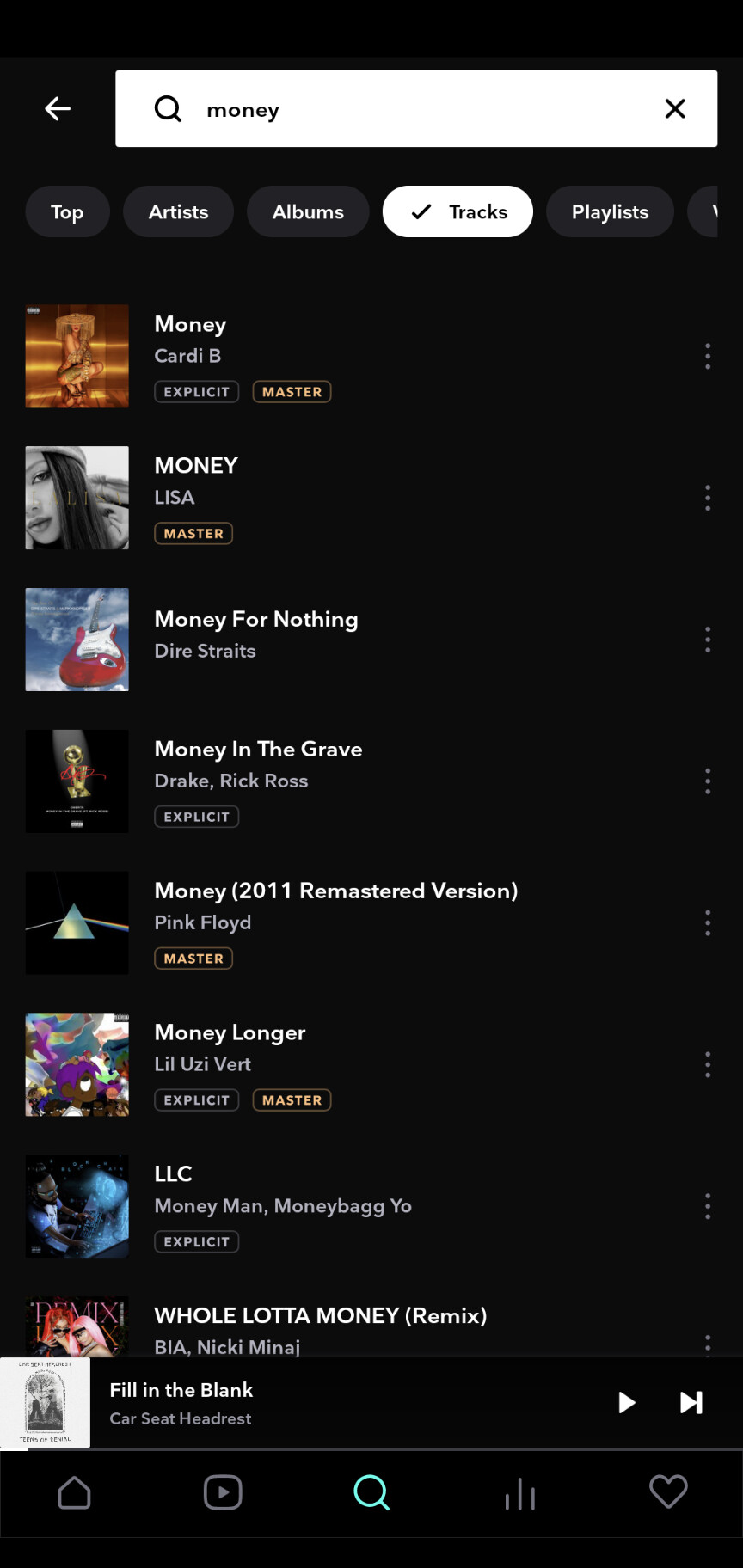Switch to the Top filter

(x=67, y=211)
